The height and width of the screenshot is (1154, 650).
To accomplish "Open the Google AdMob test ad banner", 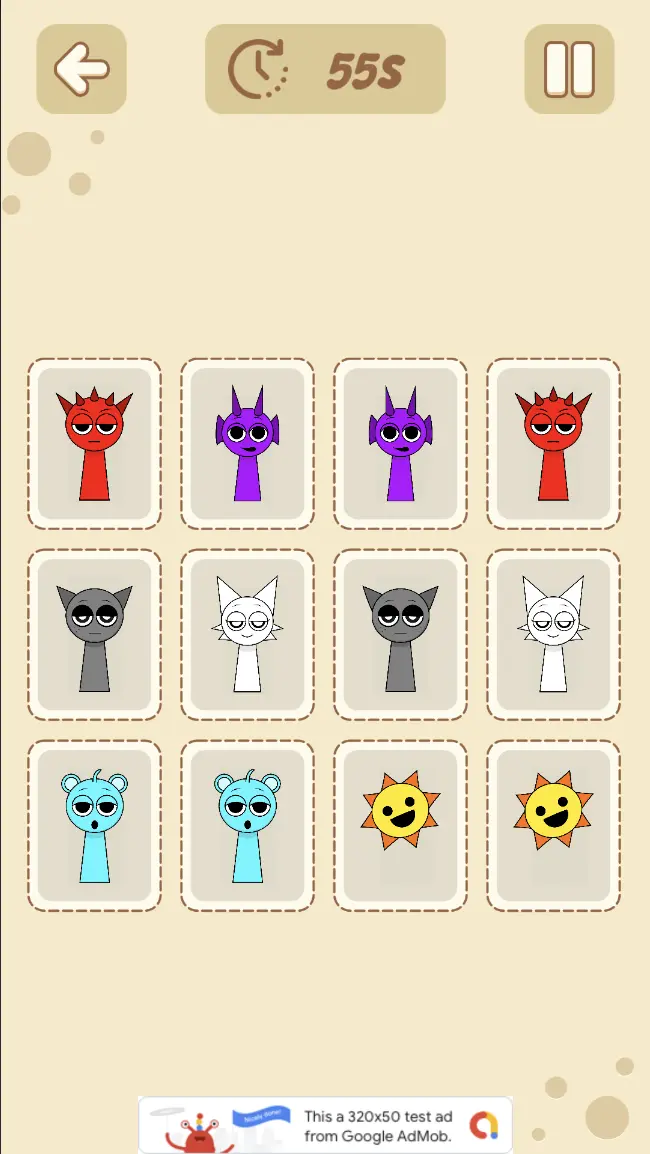I will click(325, 1125).
